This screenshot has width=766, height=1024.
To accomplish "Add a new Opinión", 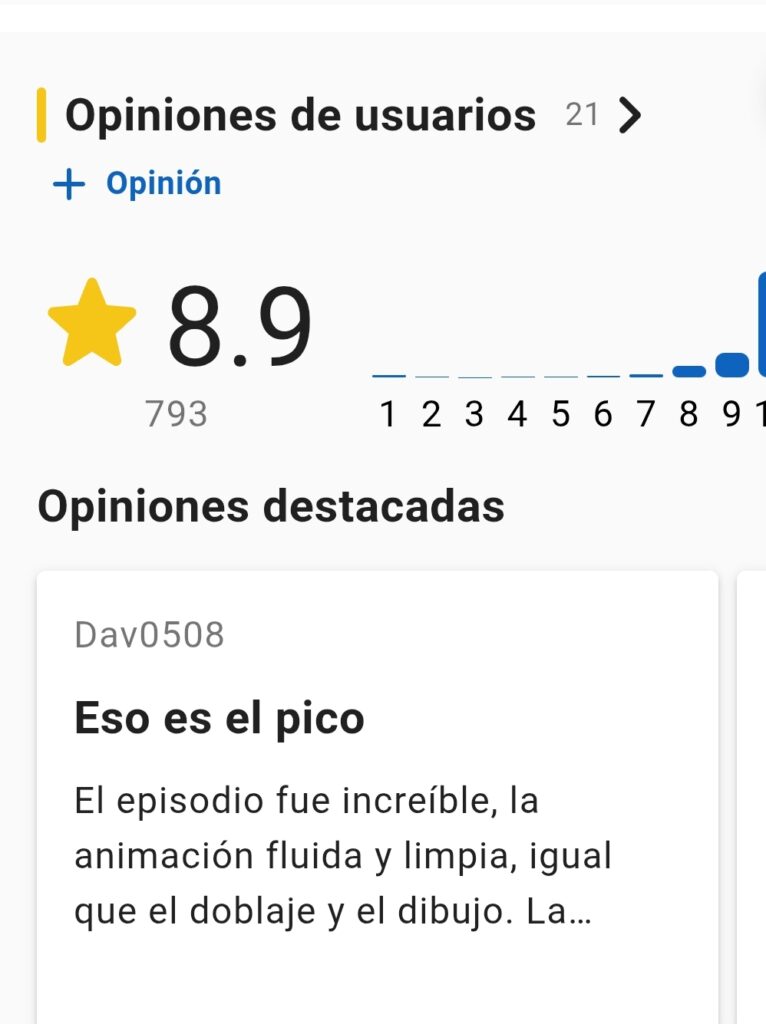I will click(x=137, y=184).
